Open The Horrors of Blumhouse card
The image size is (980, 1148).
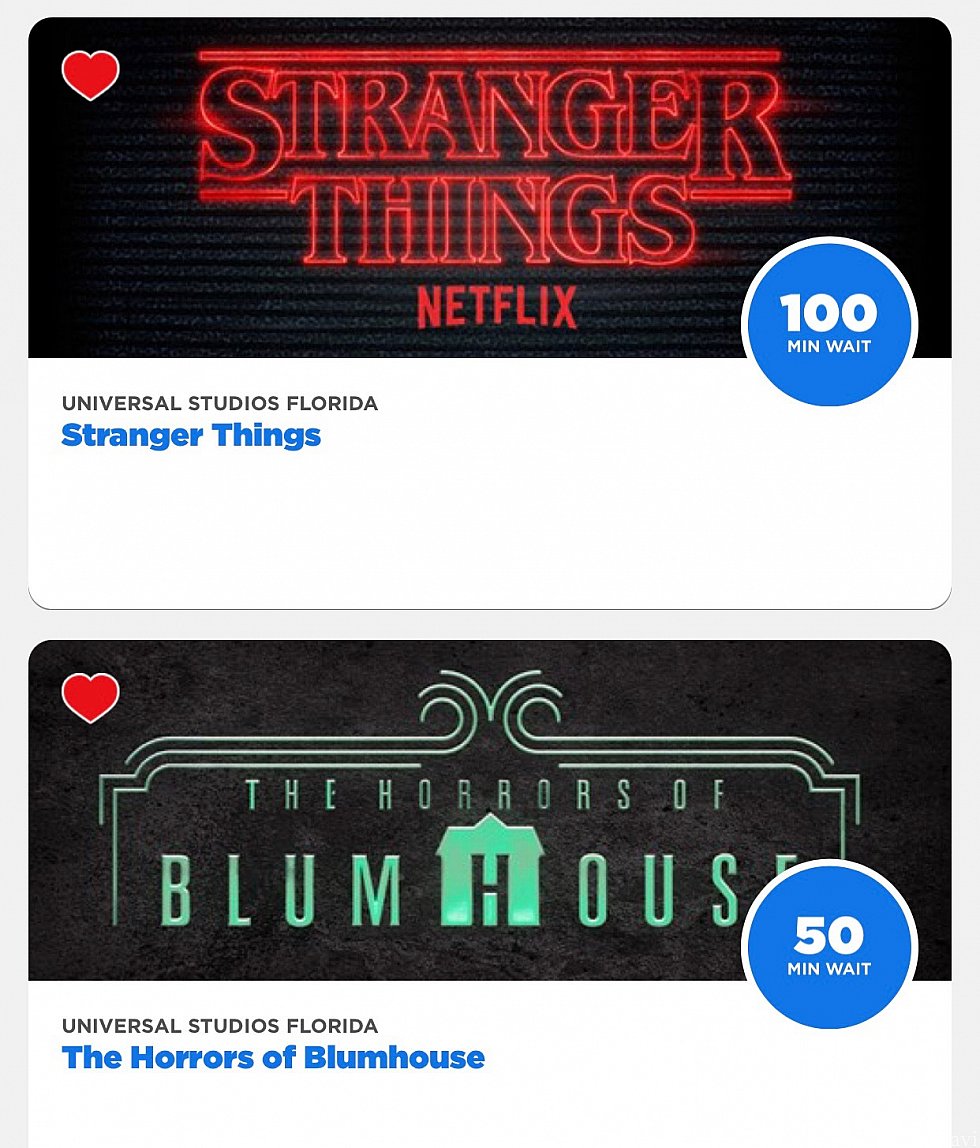(273, 1058)
